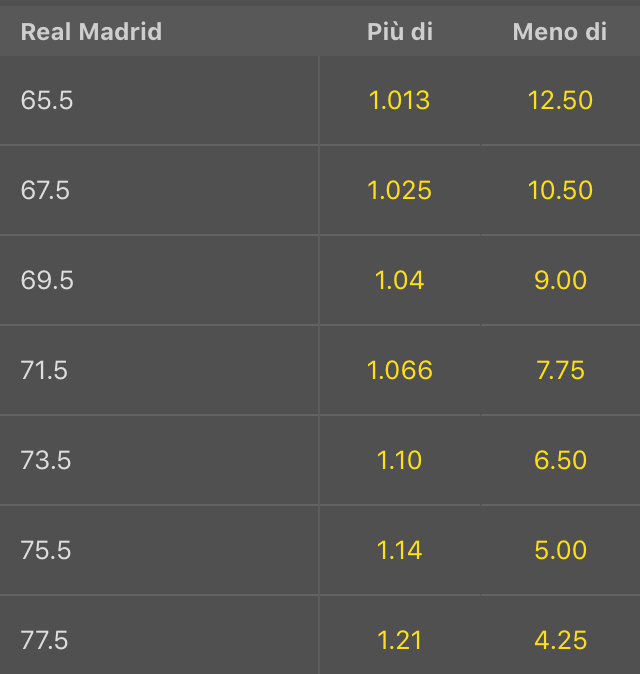Add Meno di 69.5 odds 9.00
Screen dimensions: 640x674
(560, 280)
